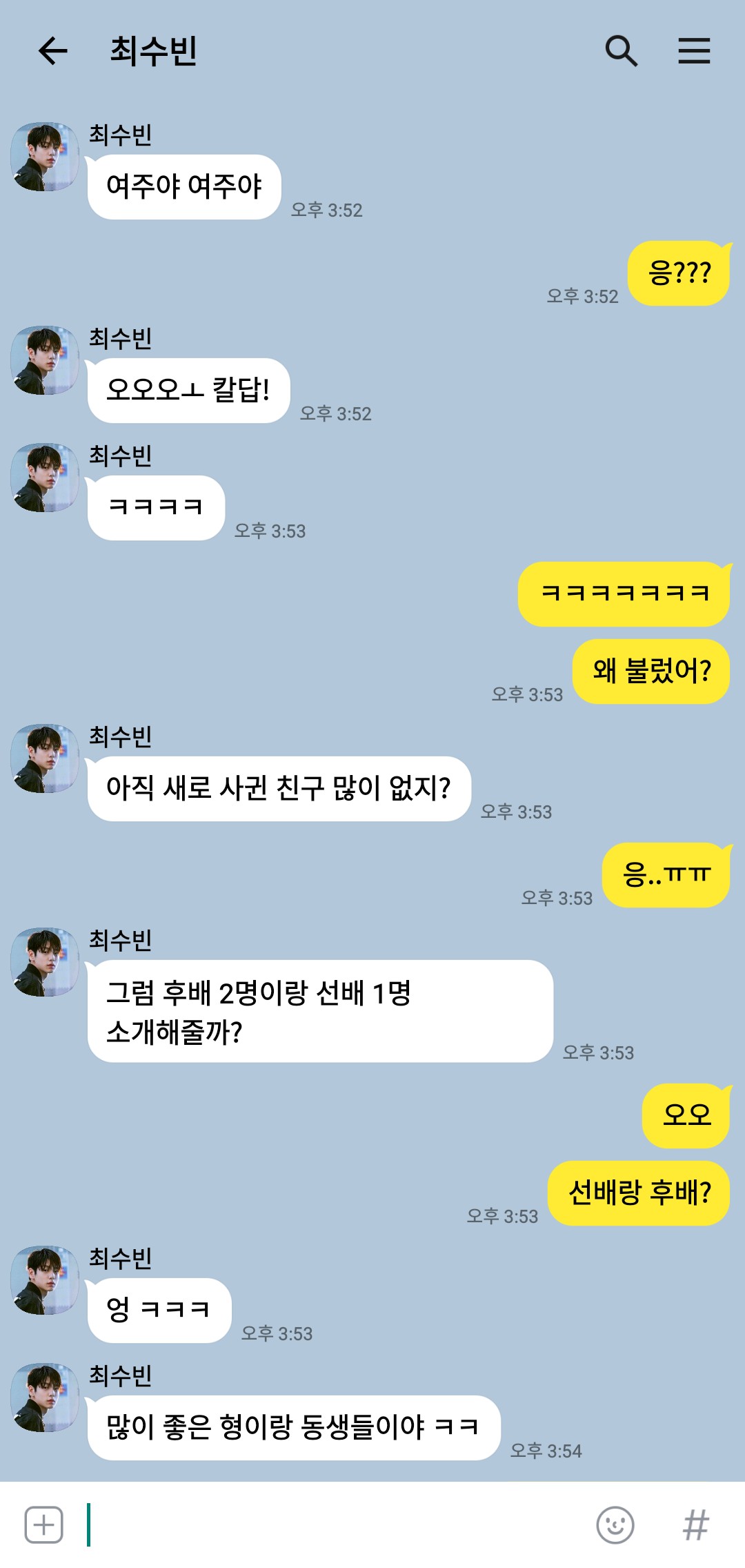Open the emoticon picker
Viewport: 745px width, 1568px height.
pyautogui.click(x=615, y=1525)
